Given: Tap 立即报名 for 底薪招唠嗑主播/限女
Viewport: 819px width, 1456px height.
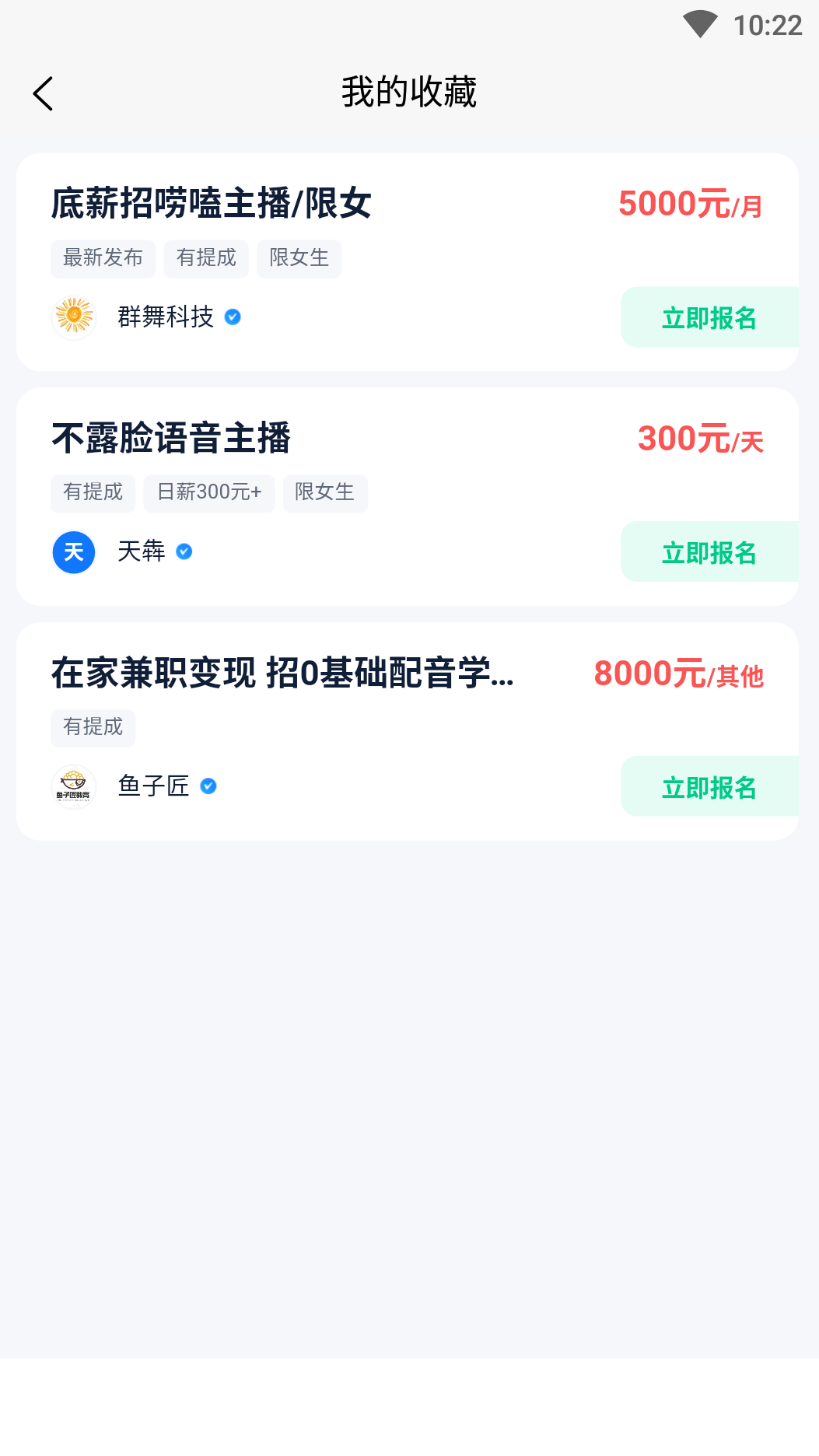Looking at the screenshot, I should (709, 317).
